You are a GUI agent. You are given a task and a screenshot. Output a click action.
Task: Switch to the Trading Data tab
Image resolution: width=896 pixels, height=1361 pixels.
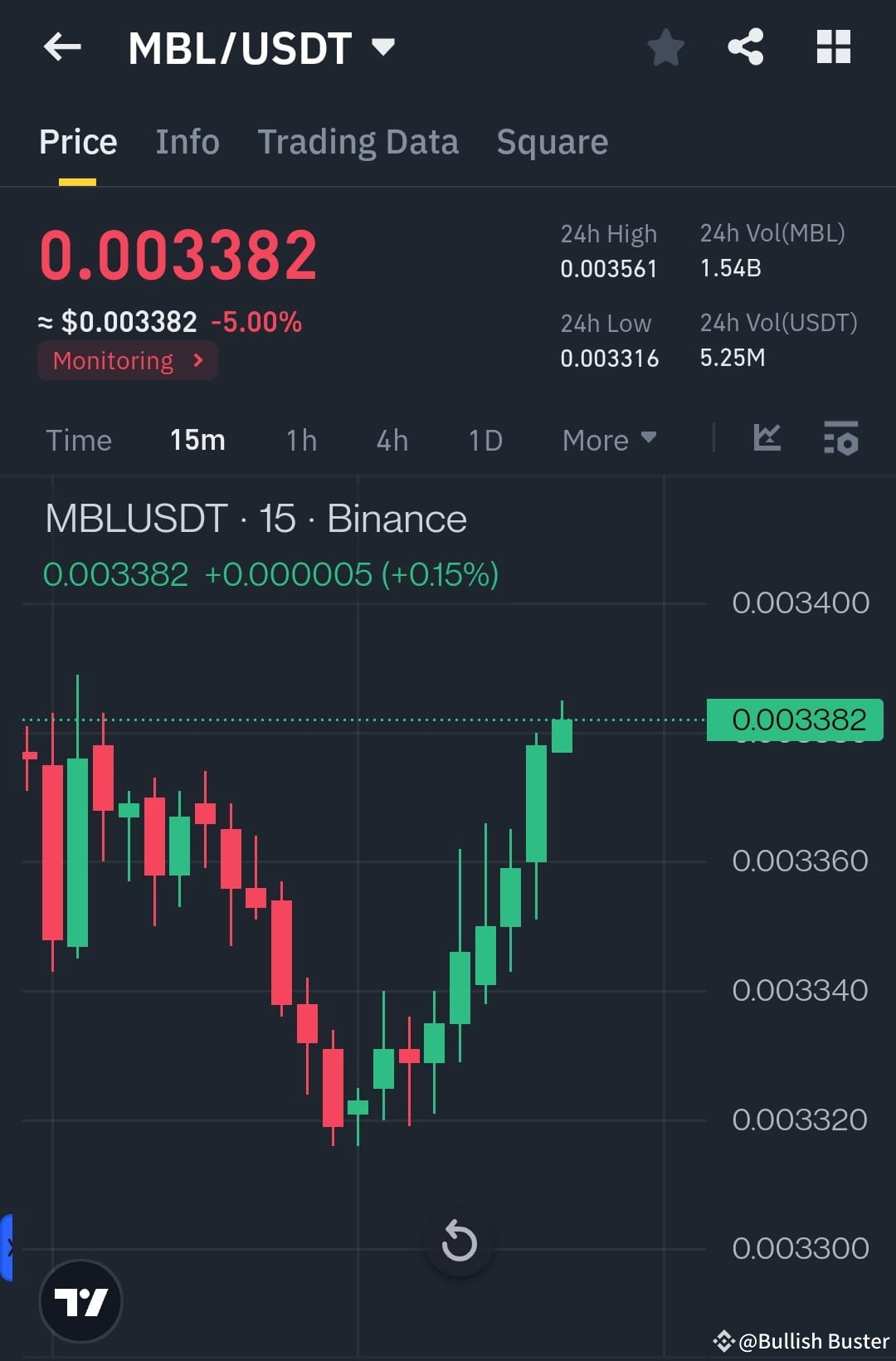[x=358, y=142]
